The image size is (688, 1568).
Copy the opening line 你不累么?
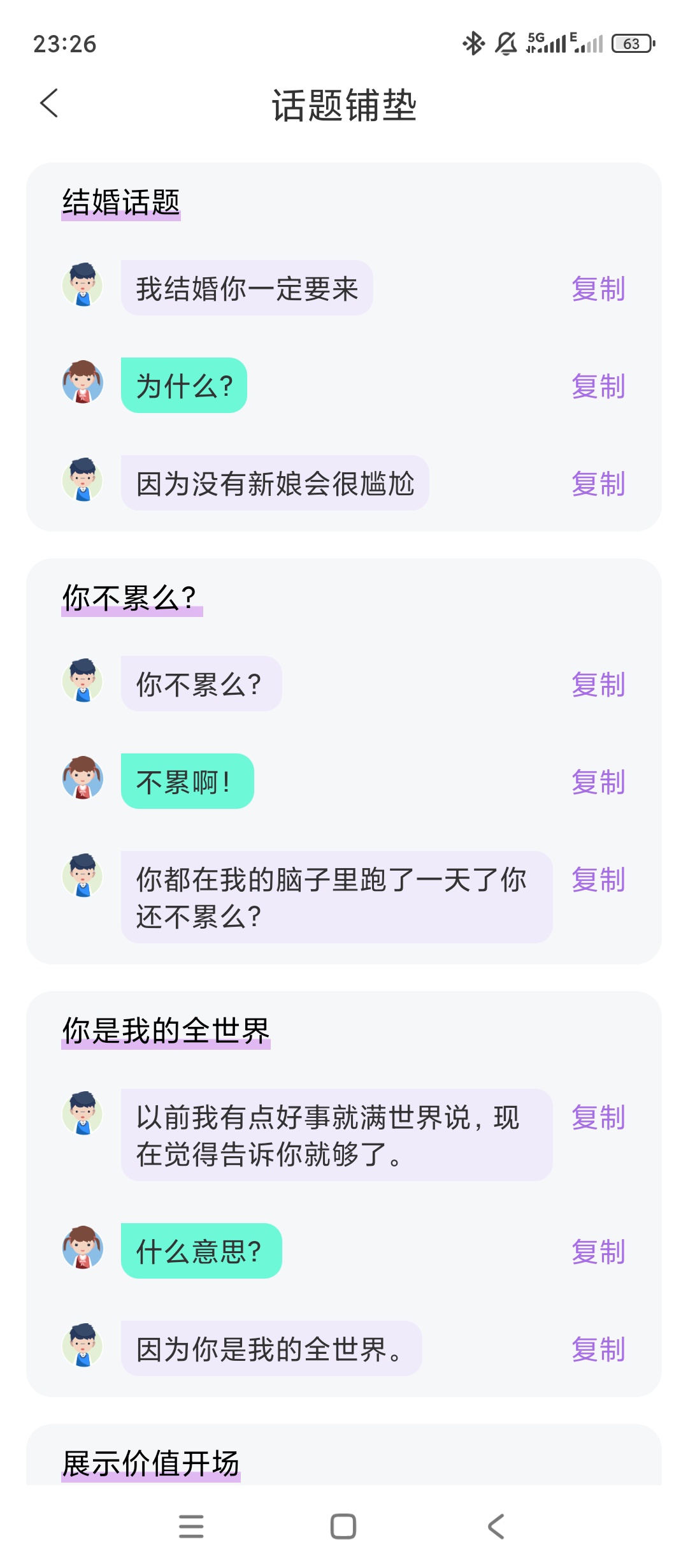(598, 685)
